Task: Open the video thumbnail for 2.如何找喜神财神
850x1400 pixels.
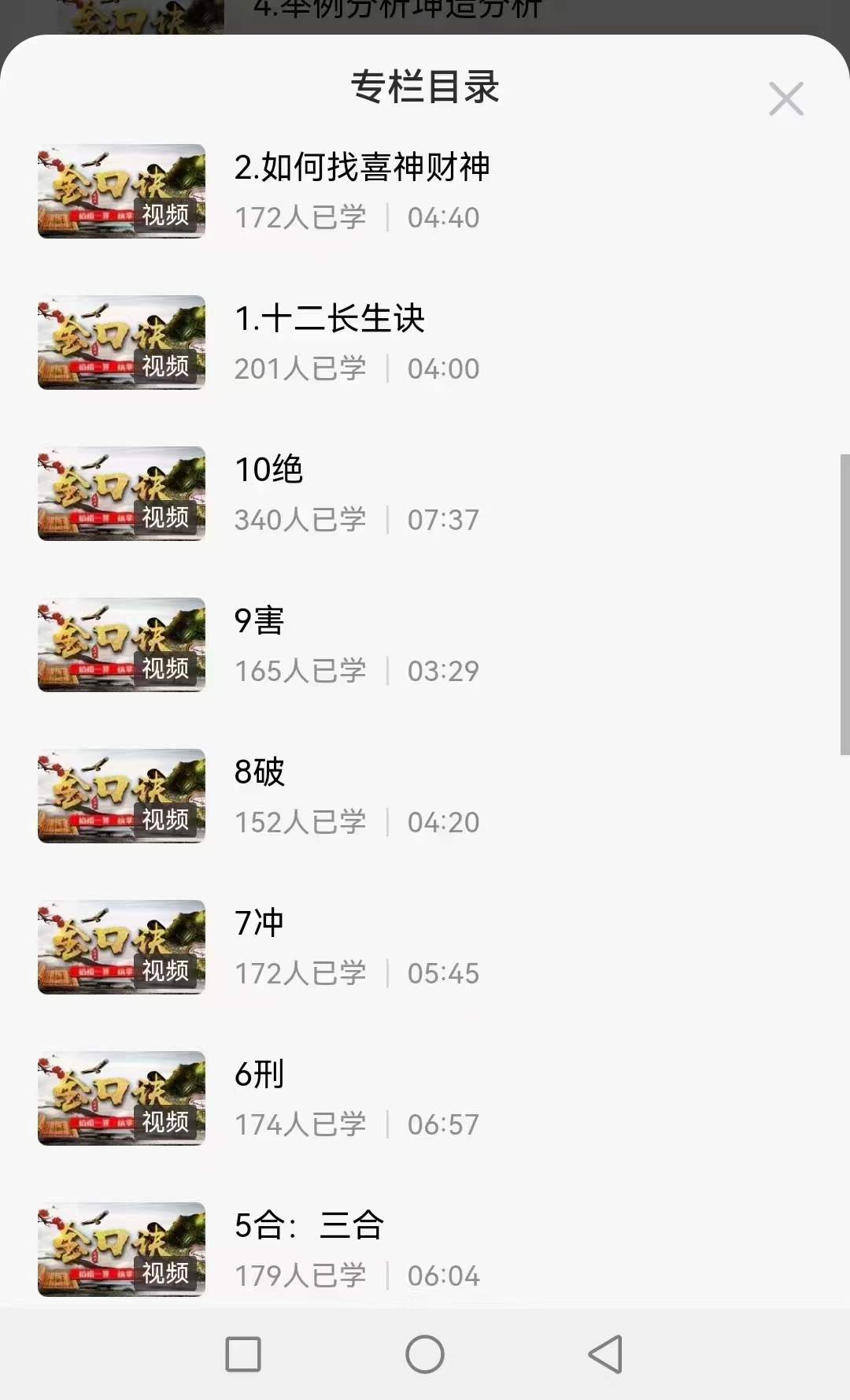Action: pyautogui.click(x=120, y=191)
